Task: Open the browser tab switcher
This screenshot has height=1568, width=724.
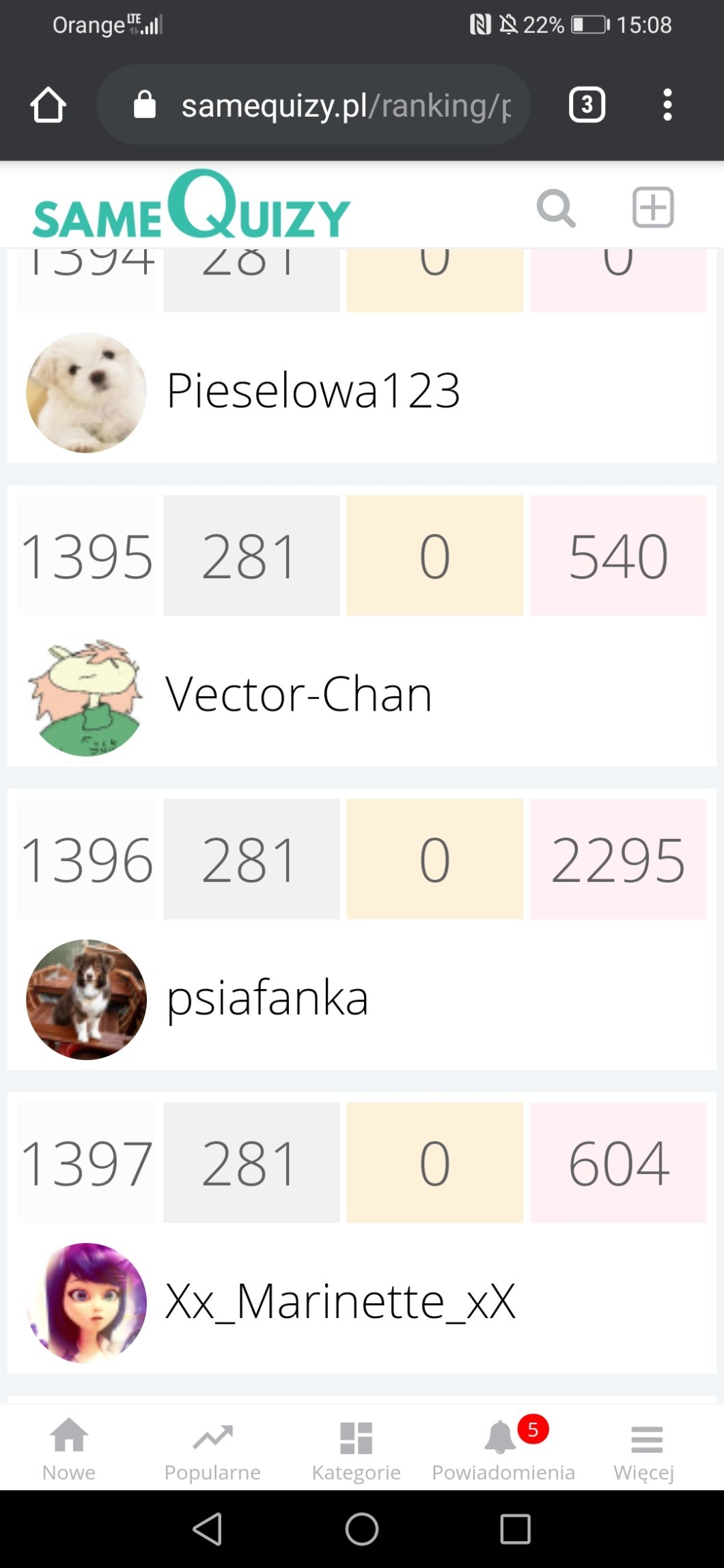Action: pyautogui.click(x=587, y=105)
